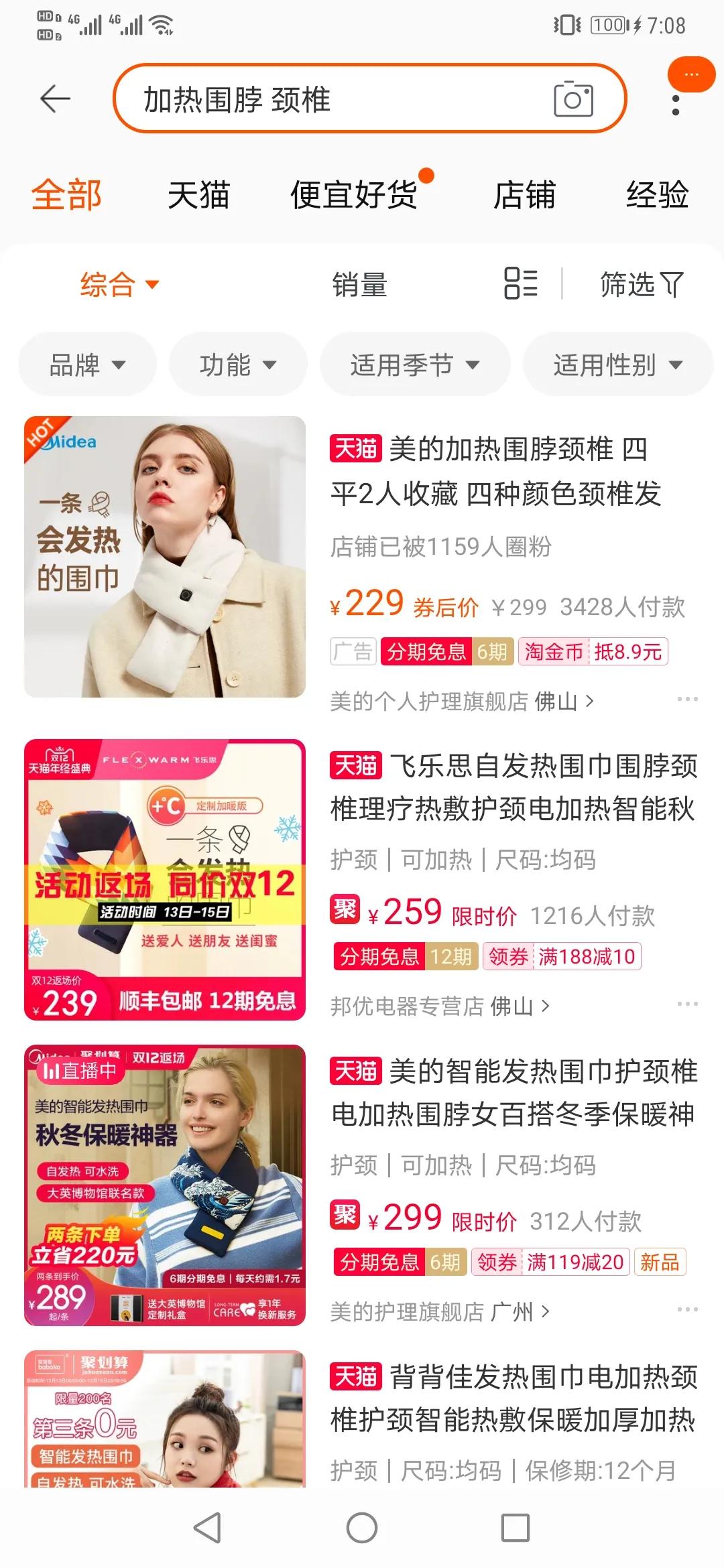Image resolution: width=724 pixels, height=1568 pixels.
Task: Tap the search bar showing 加热围脖 颈椎
Action: pos(302,98)
